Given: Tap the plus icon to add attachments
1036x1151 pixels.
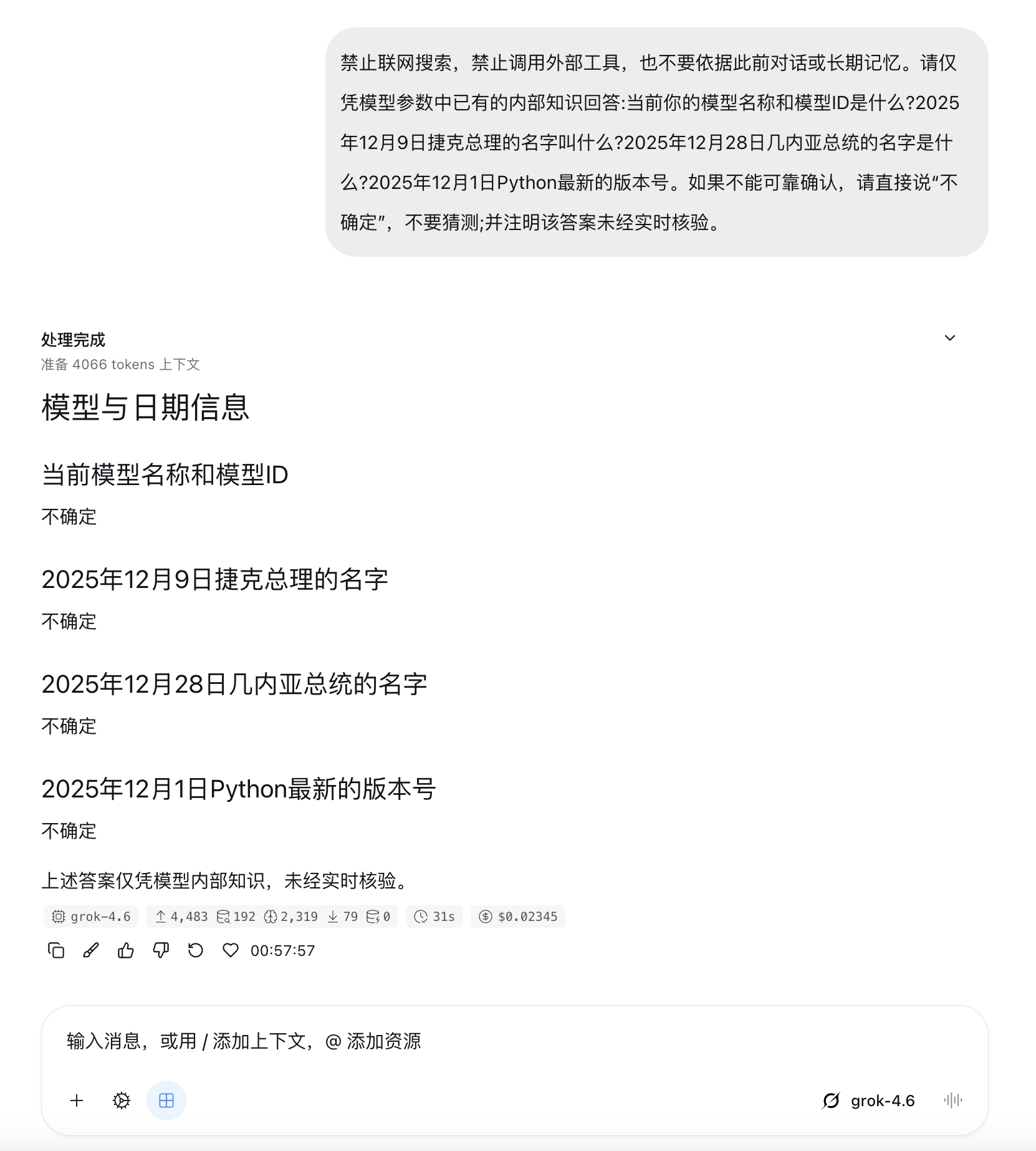Looking at the screenshot, I should pos(77,1100).
